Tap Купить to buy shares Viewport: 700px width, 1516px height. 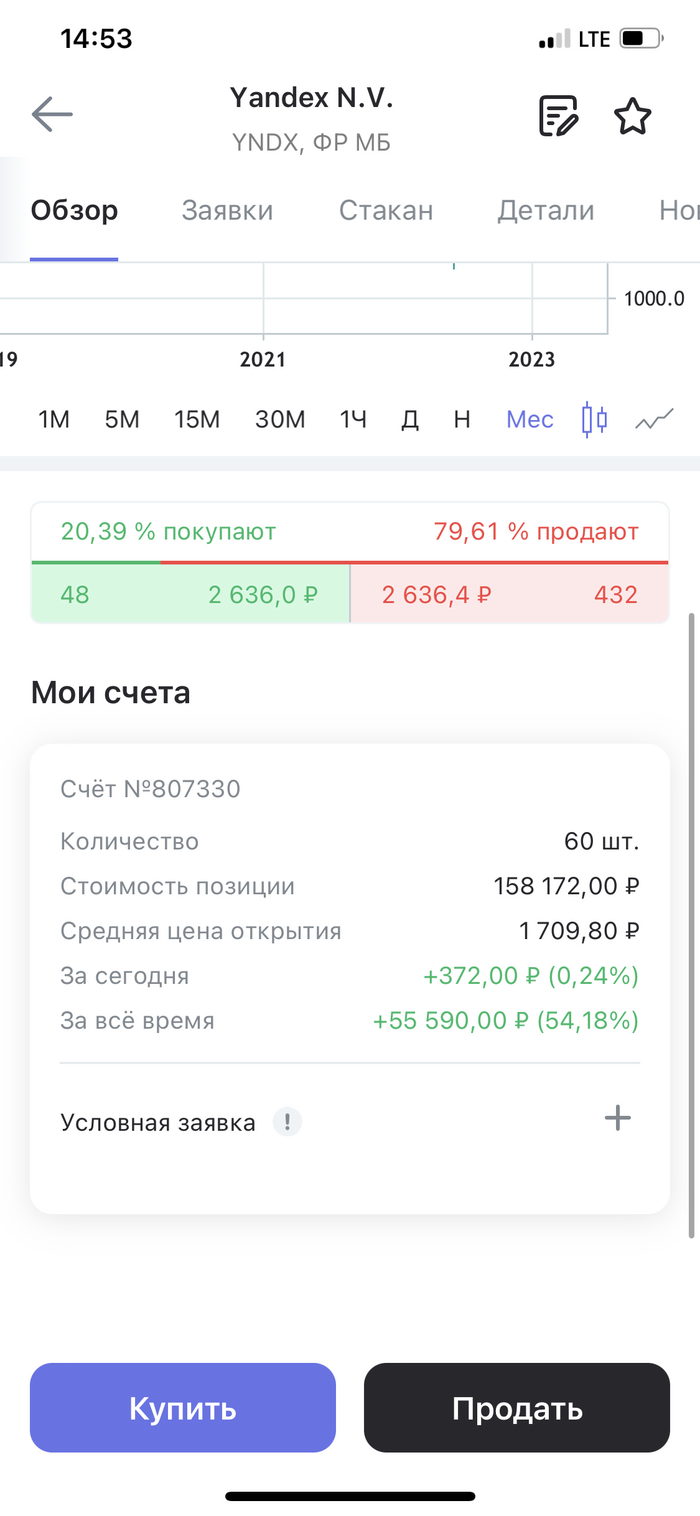point(183,1408)
